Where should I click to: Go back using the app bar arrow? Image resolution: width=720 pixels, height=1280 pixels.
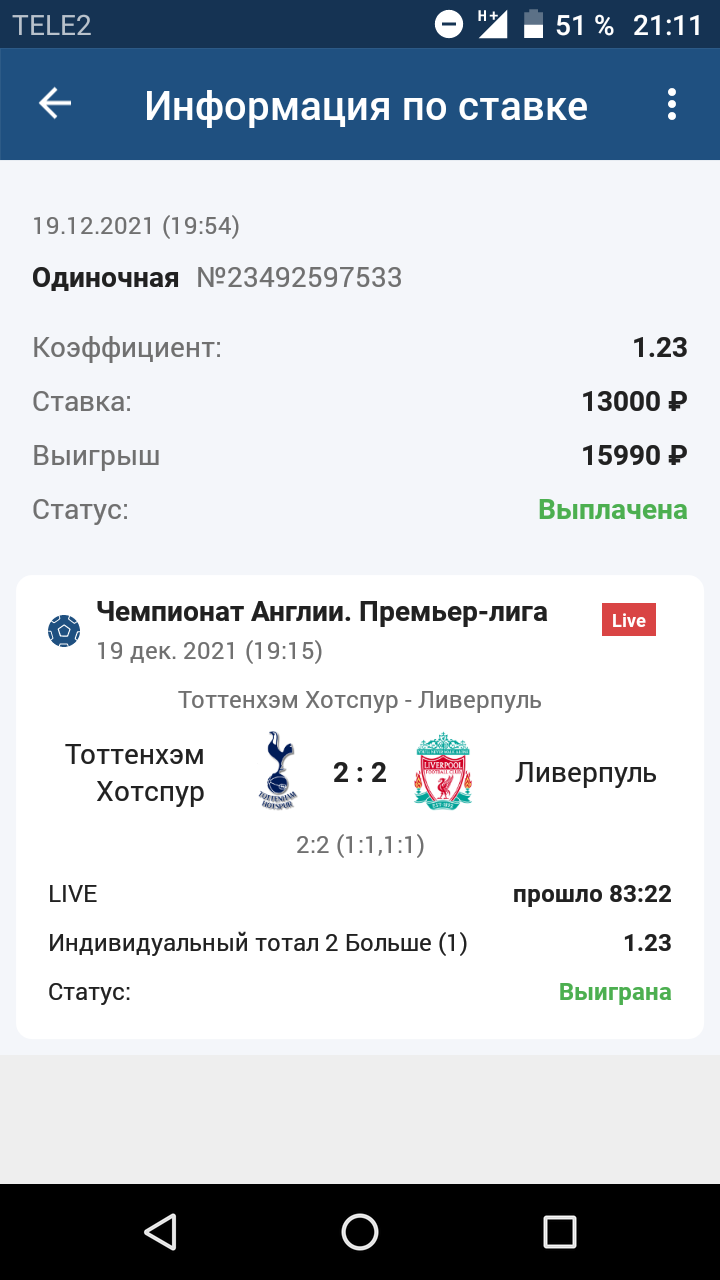(x=55, y=104)
